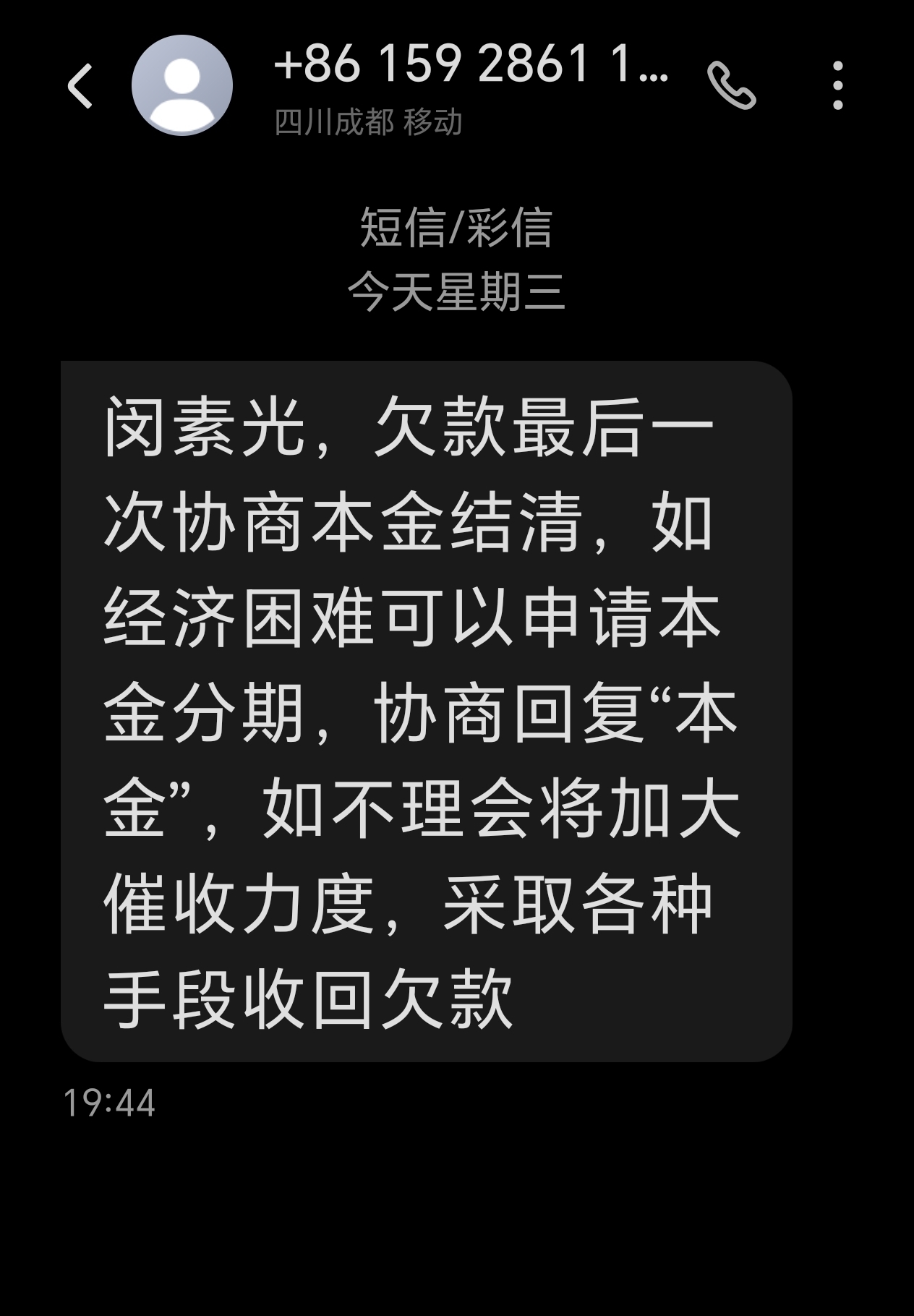Go back to the message list
Screen dimensions: 914x1316
pyautogui.click(x=80, y=86)
